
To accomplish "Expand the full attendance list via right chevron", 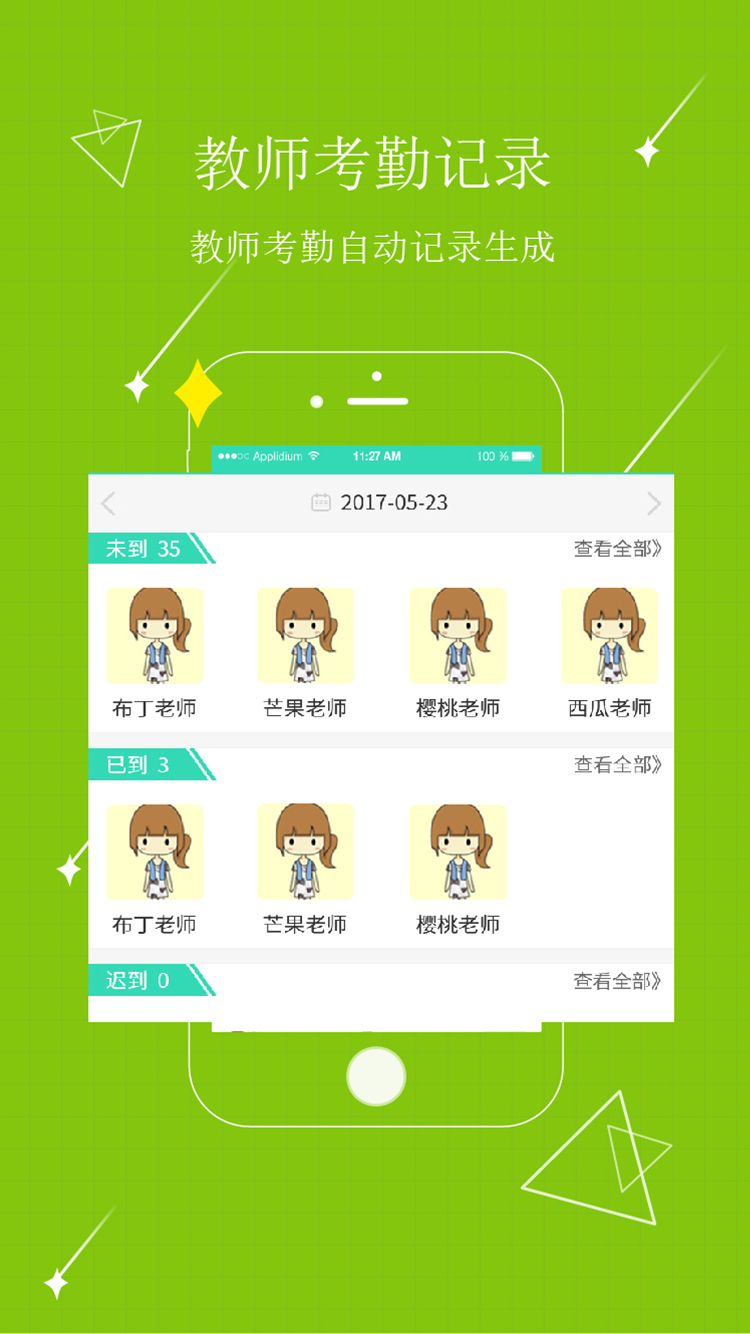I will (x=654, y=503).
